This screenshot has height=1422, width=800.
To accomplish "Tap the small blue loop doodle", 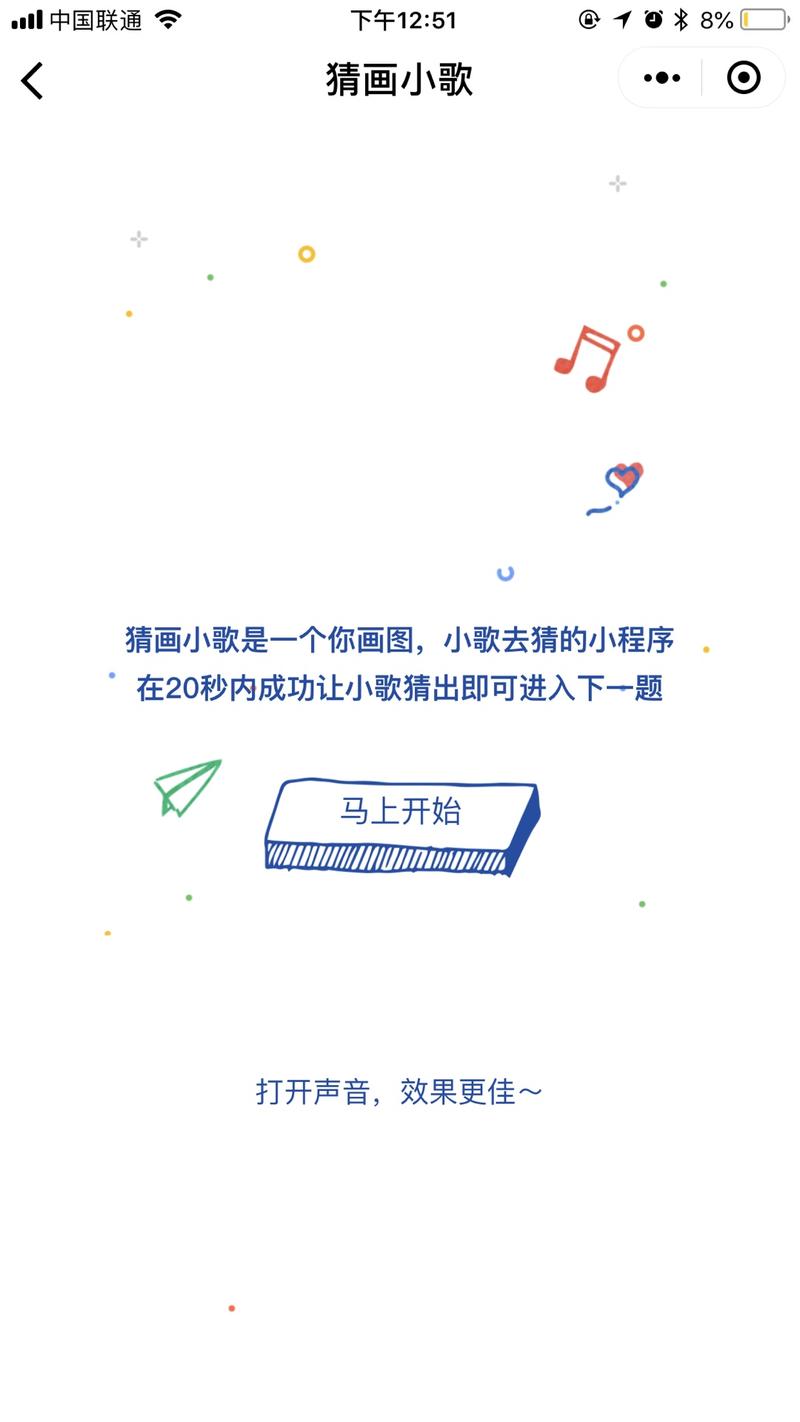I will pos(504,572).
